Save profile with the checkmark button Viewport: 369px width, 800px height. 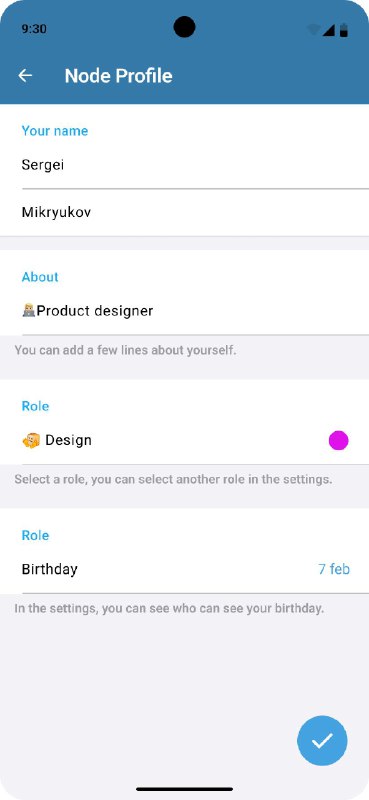coord(322,741)
